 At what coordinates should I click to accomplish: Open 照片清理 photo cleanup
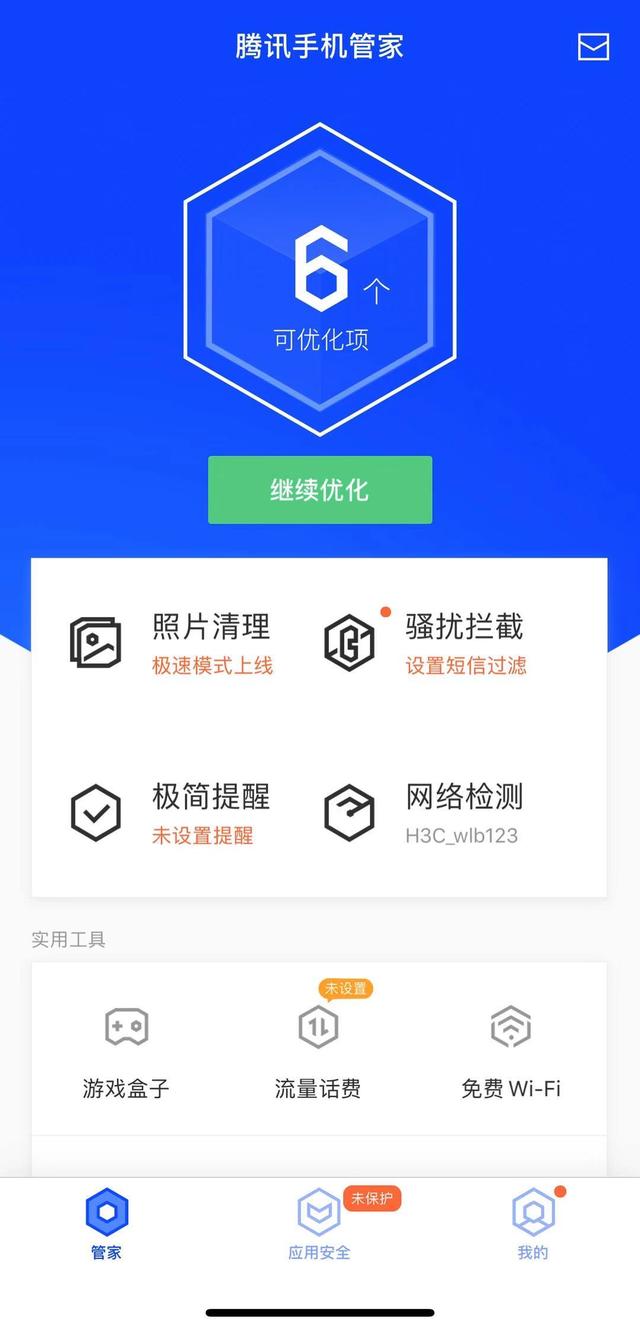tap(171, 643)
